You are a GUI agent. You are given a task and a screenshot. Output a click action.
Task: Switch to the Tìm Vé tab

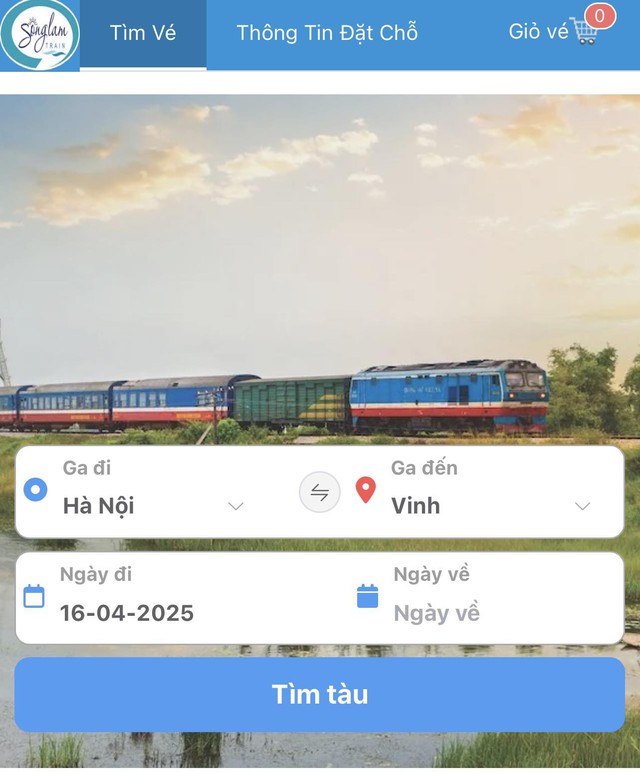(x=143, y=33)
